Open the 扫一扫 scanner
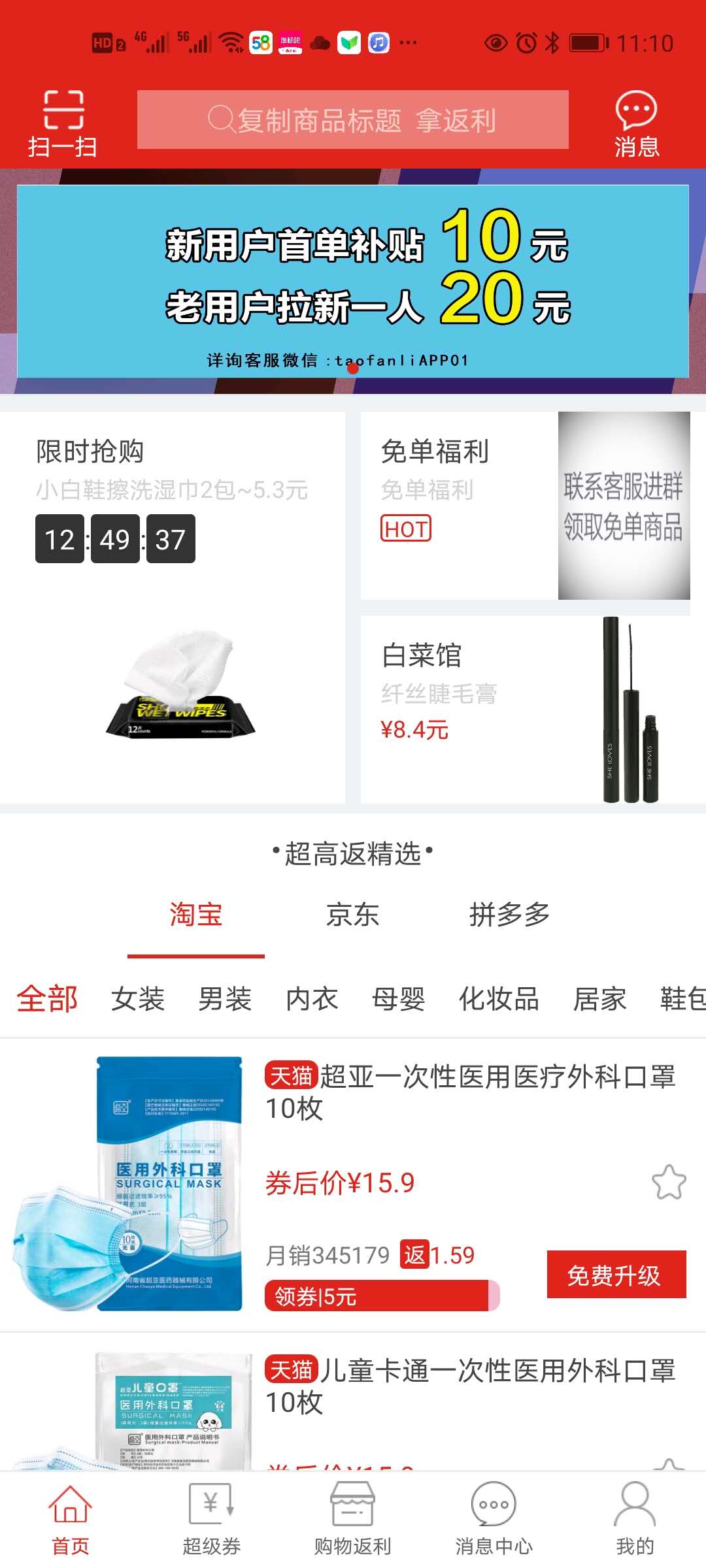 pyautogui.click(x=63, y=123)
